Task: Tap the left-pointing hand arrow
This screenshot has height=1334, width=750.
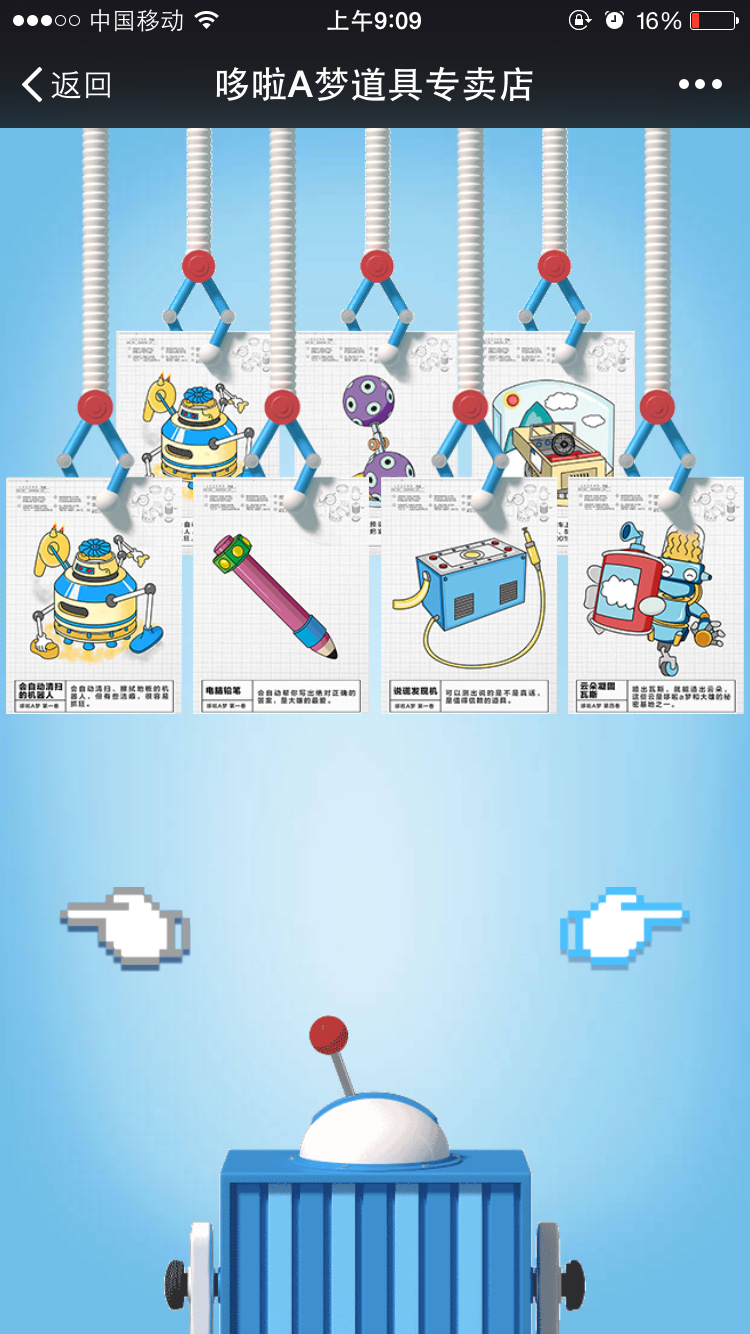Action: coord(126,927)
